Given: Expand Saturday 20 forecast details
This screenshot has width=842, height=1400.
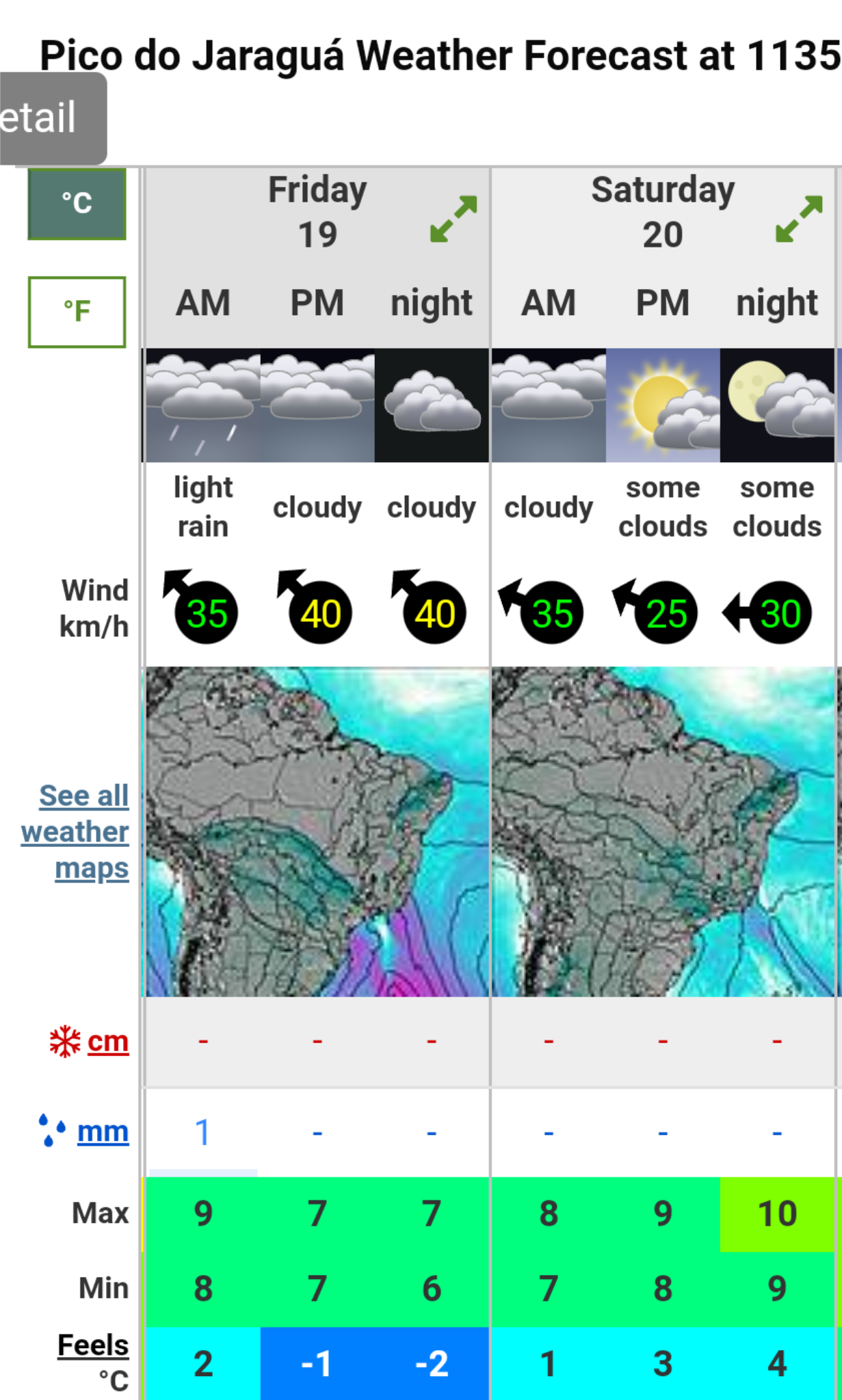Looking at the screenshot, I should [799, 219].
